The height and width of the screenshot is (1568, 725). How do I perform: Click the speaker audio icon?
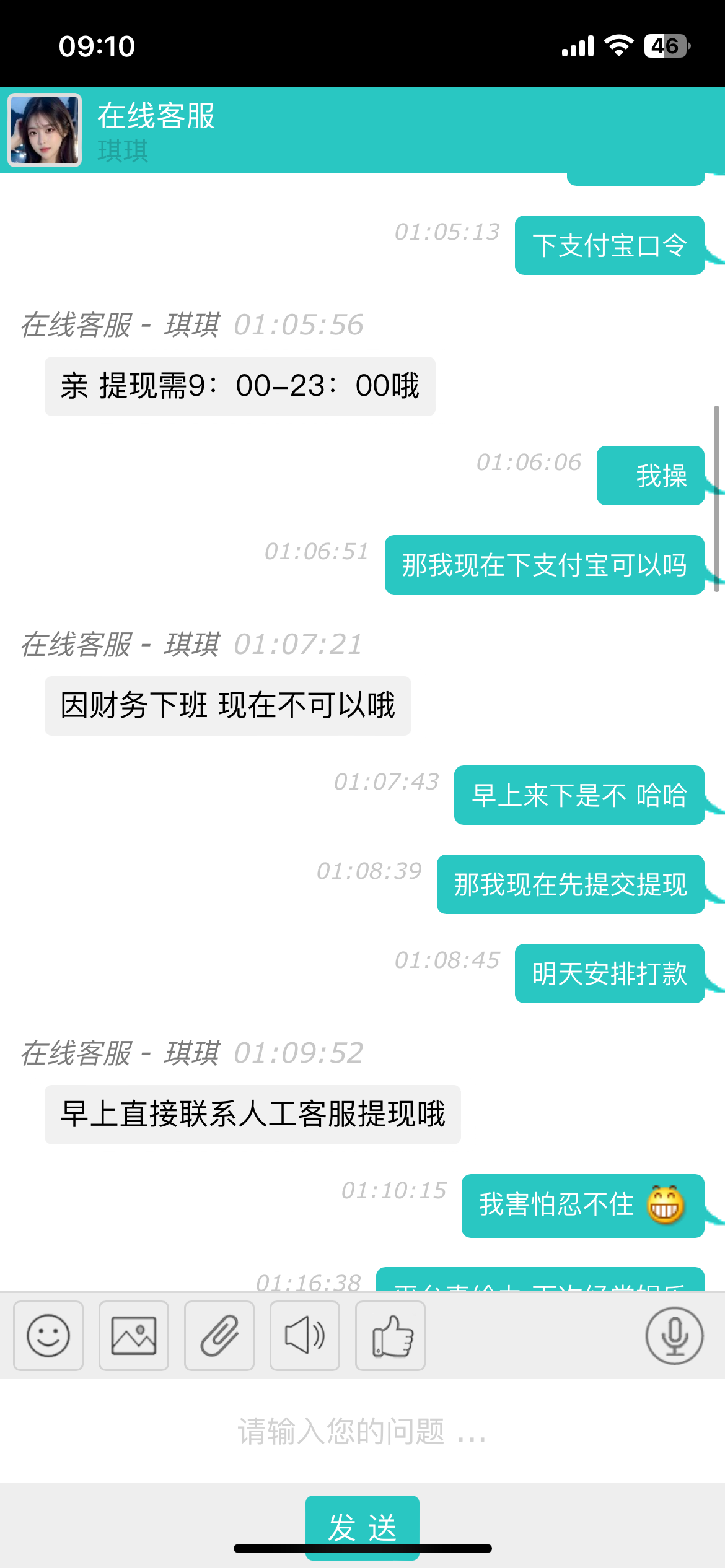[x=305, y=1336]
